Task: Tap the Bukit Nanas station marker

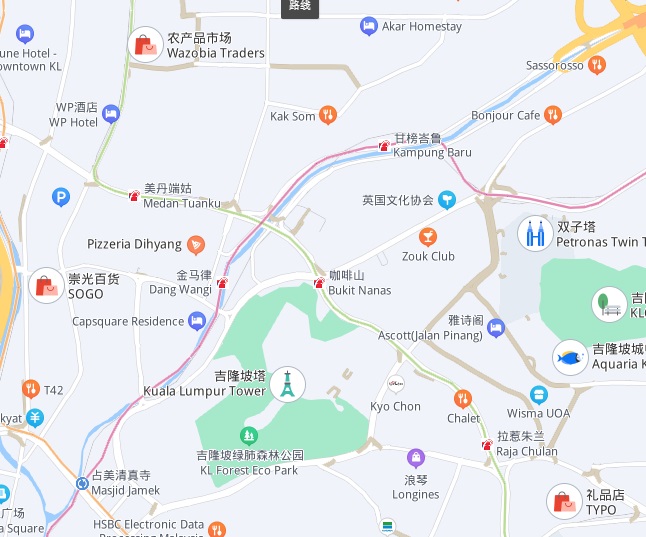Action: click(319, 283)
